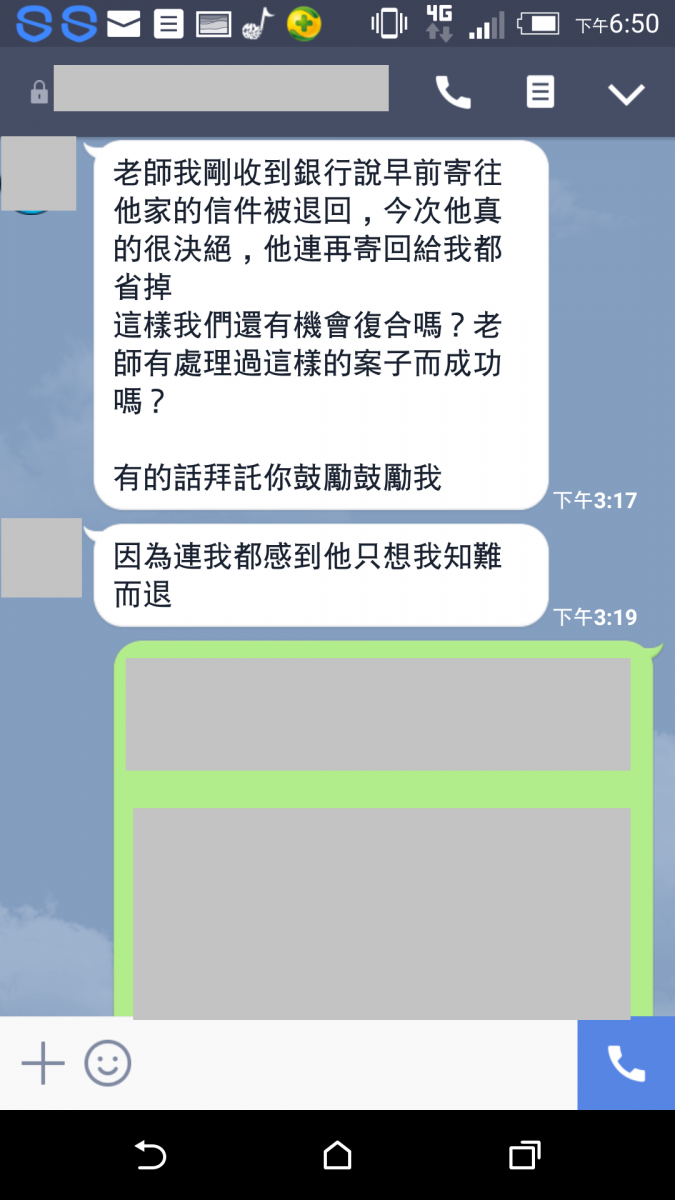Open the notes icon in header
Image resolution: width=675 pixels, height=1200 pixels.
[x=540, y=93]
